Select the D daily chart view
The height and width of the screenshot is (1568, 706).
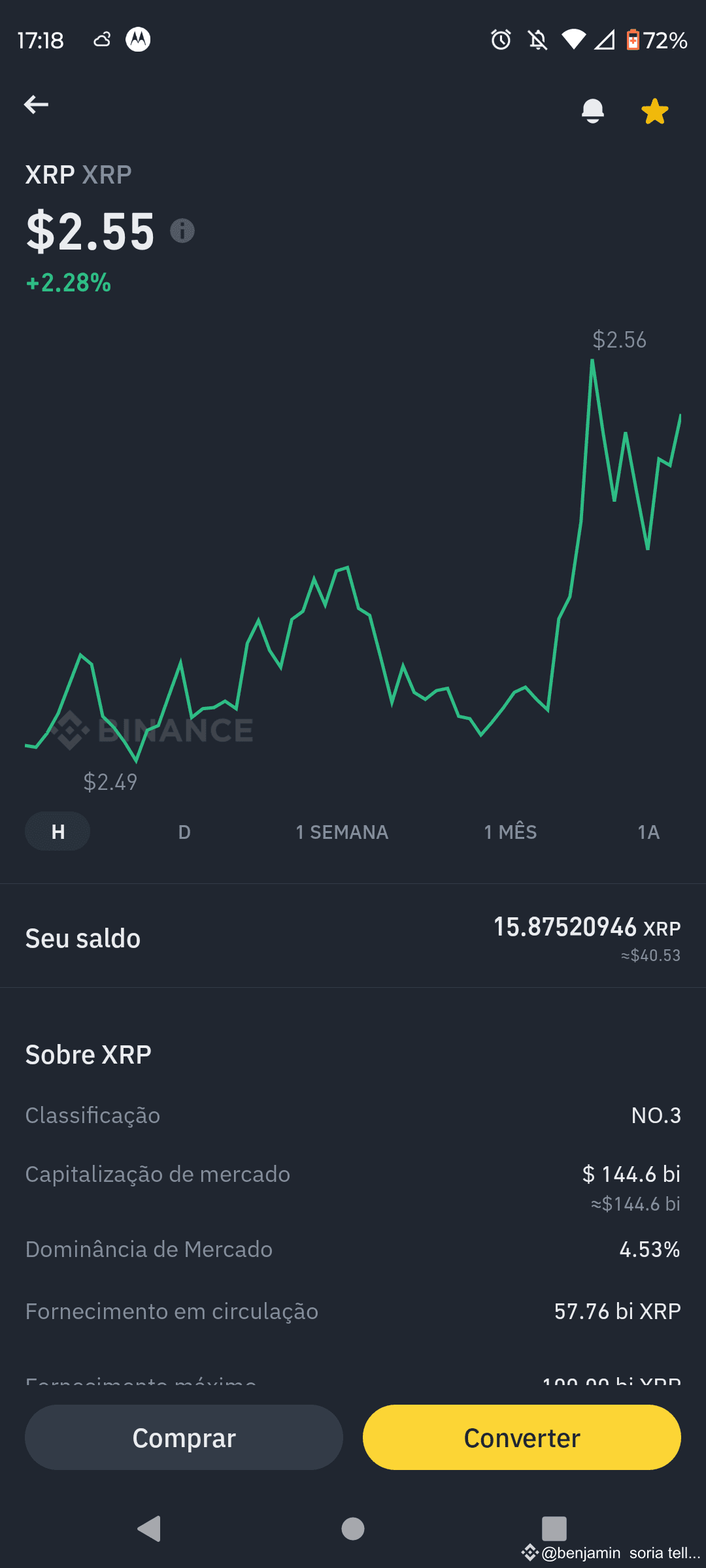pyautogui.click(x=184, y=831)
